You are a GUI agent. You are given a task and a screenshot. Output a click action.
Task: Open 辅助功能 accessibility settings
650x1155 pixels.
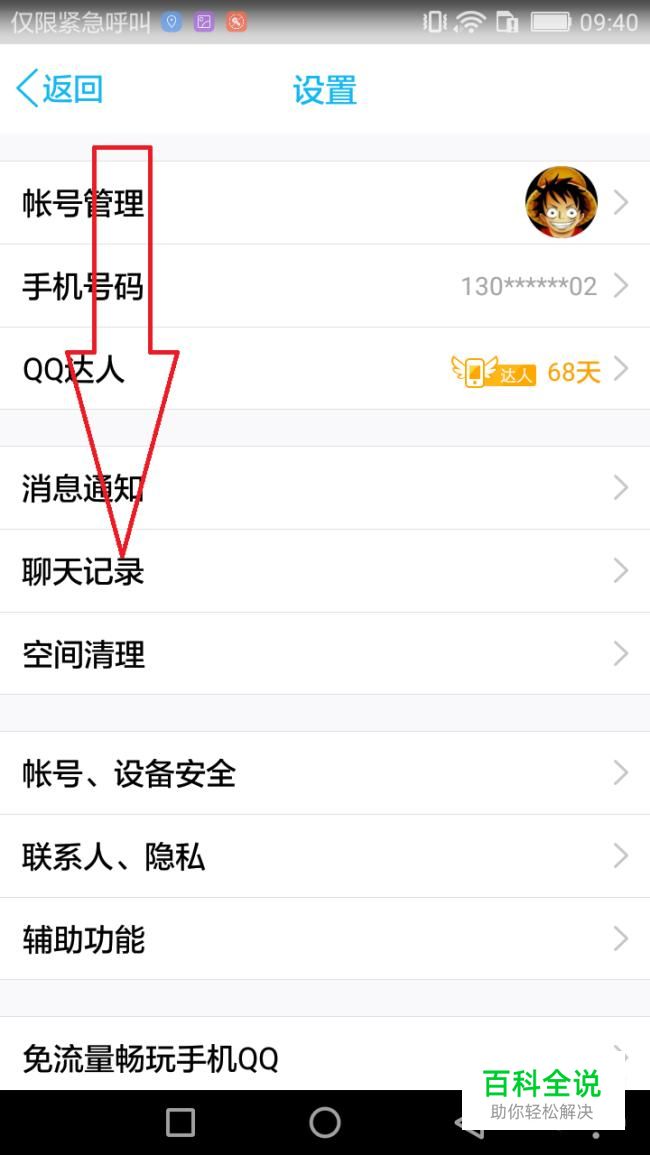click(325, 938)
